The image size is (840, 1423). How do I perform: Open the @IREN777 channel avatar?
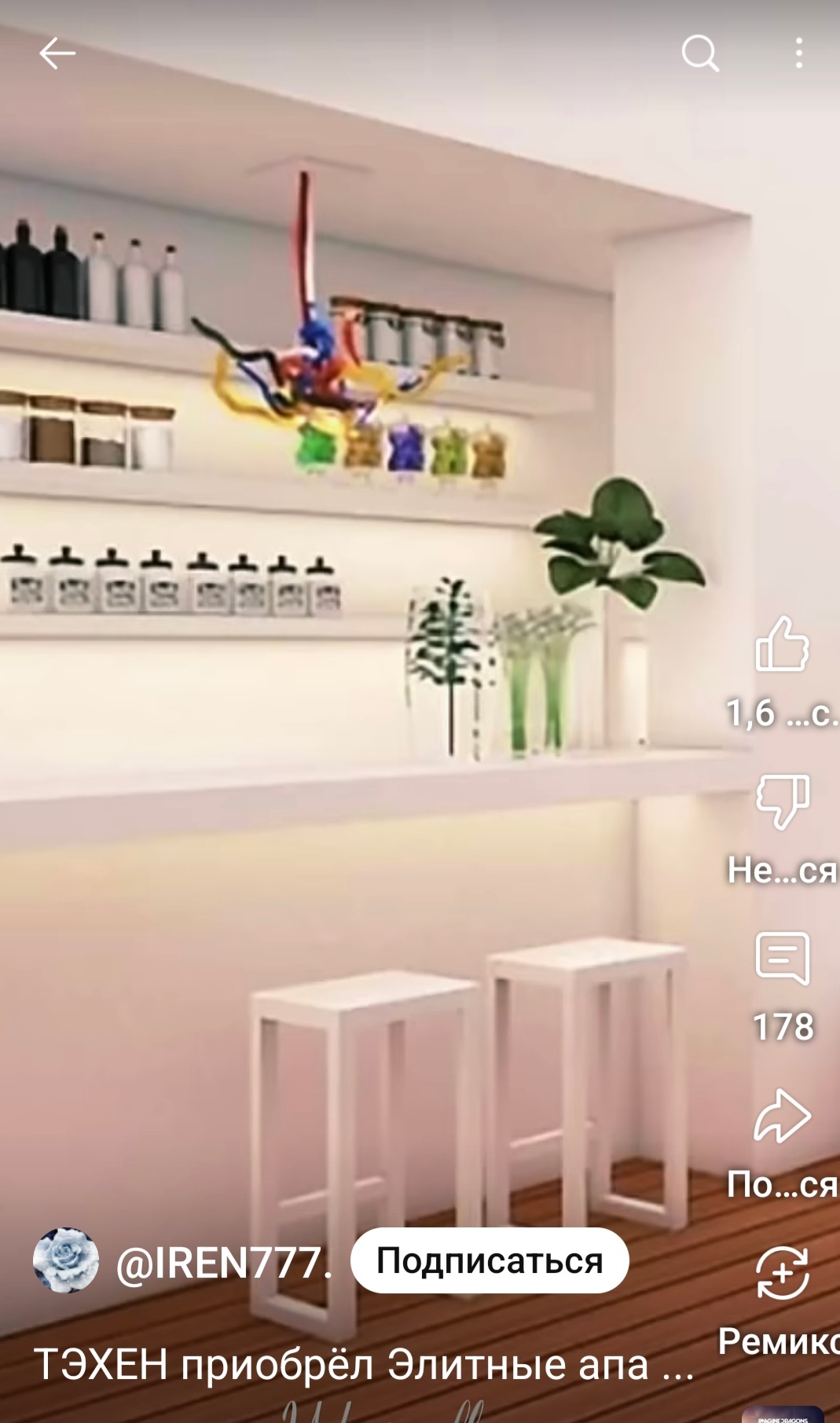(x=66, y=1261)
